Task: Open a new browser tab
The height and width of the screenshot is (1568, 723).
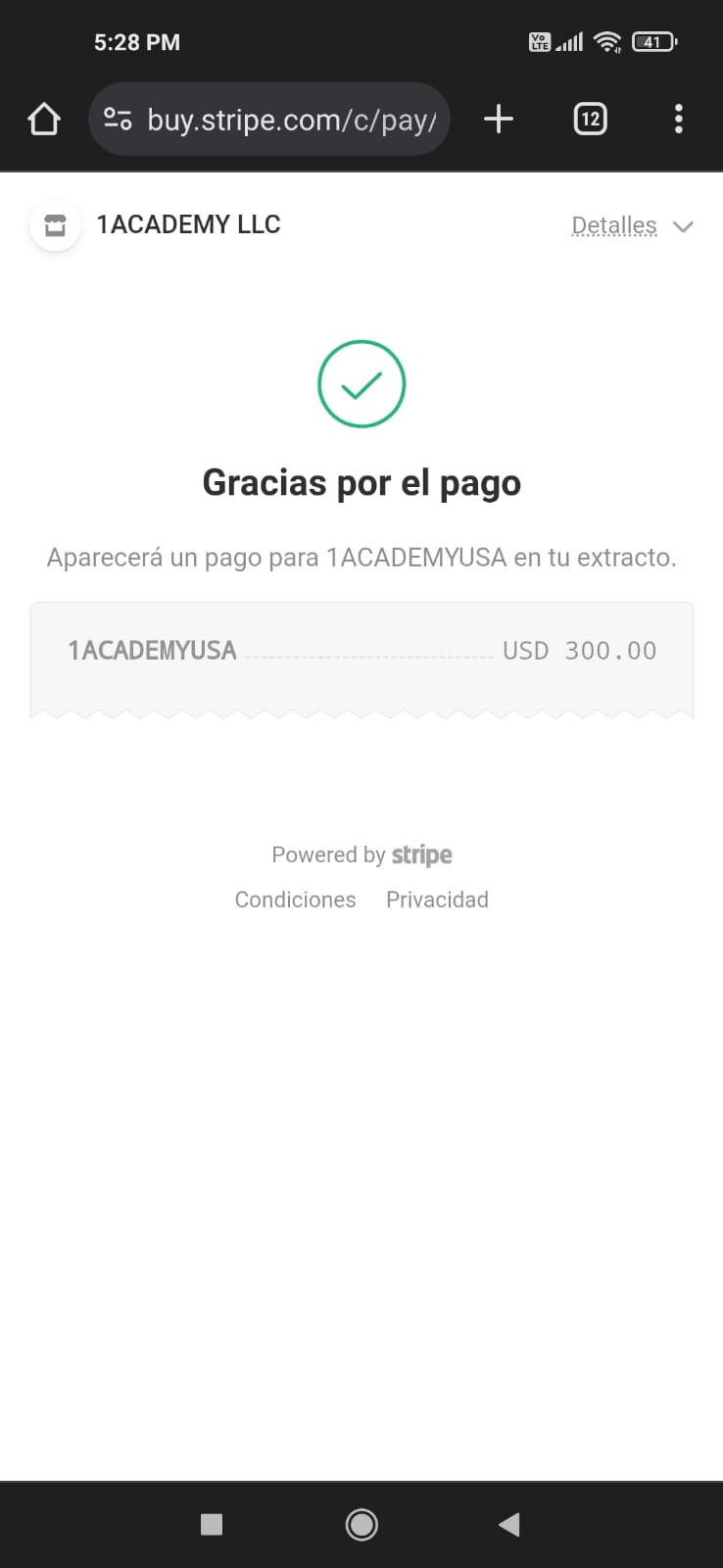Action: 499,120
